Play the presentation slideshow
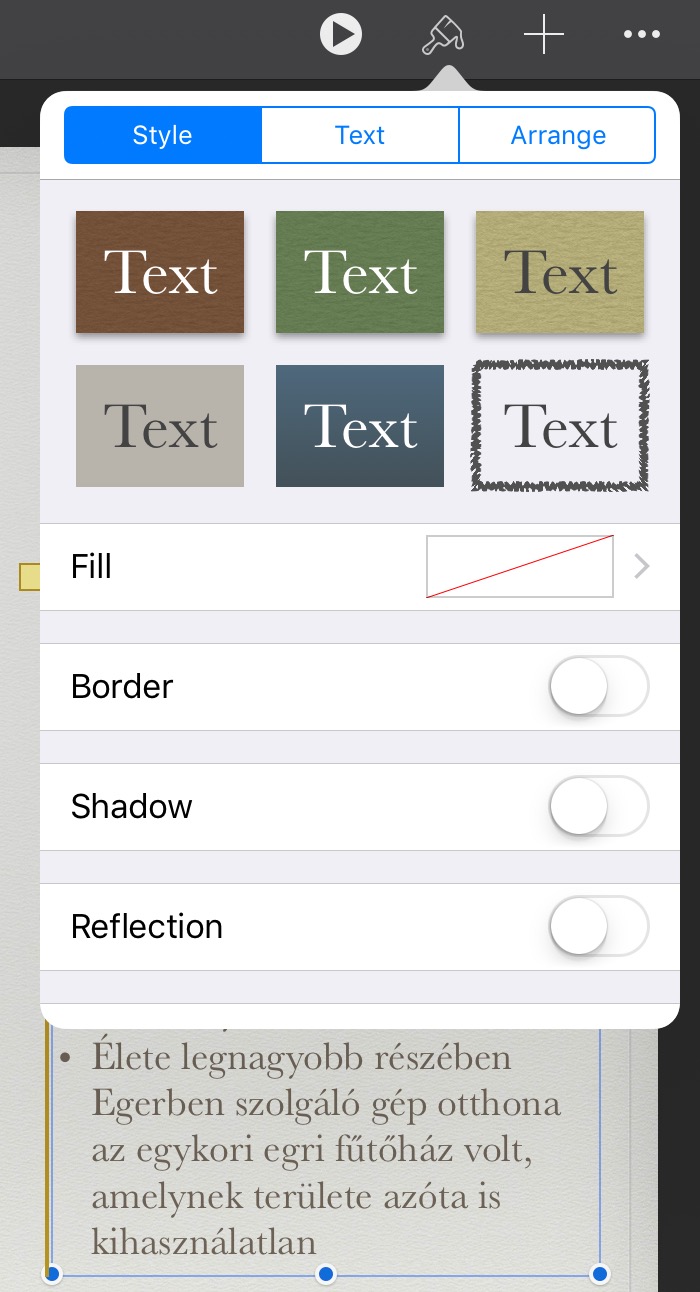Viewport: 700px width, 1292px height. (341, 35)
